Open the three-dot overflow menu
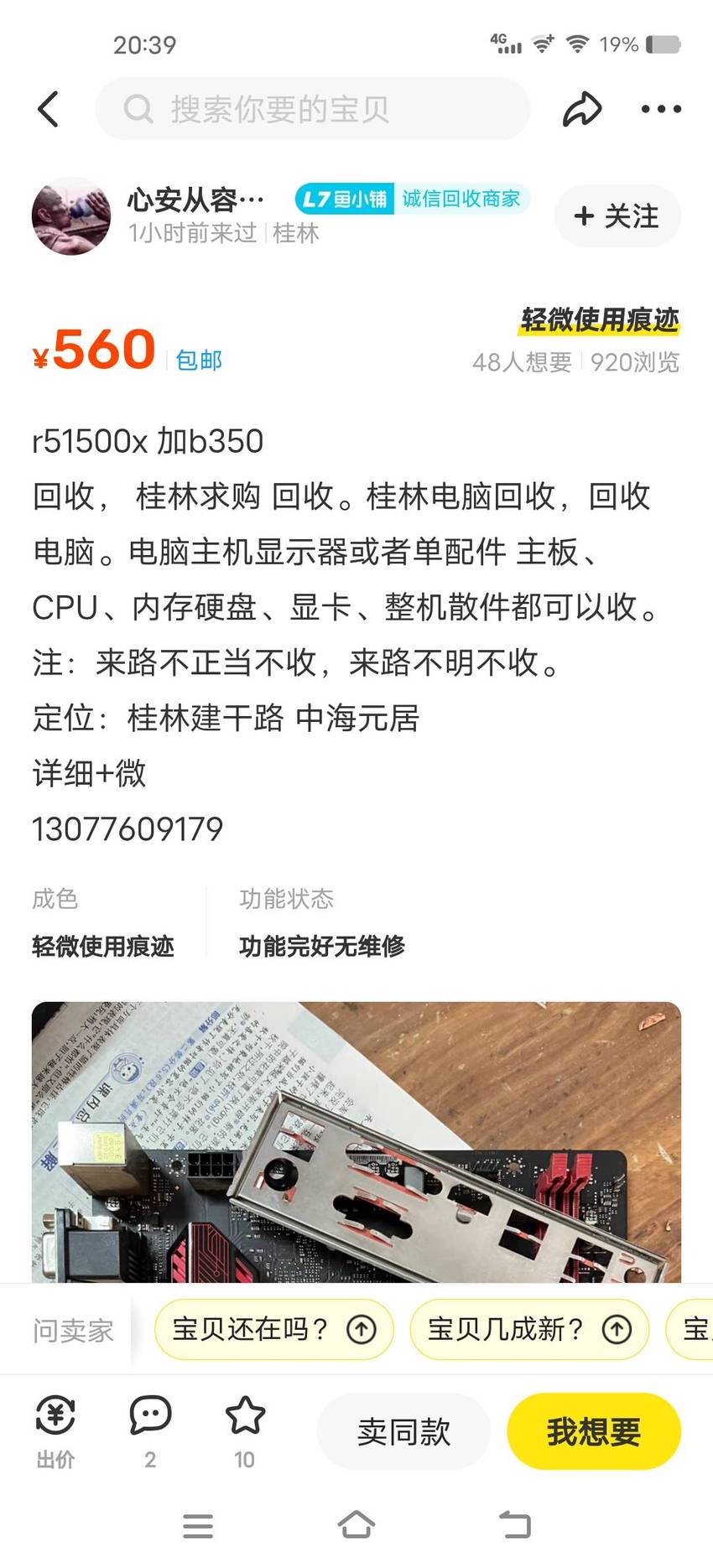The height and width of the screenshot is (1568, 713). (x=661, y=109)
